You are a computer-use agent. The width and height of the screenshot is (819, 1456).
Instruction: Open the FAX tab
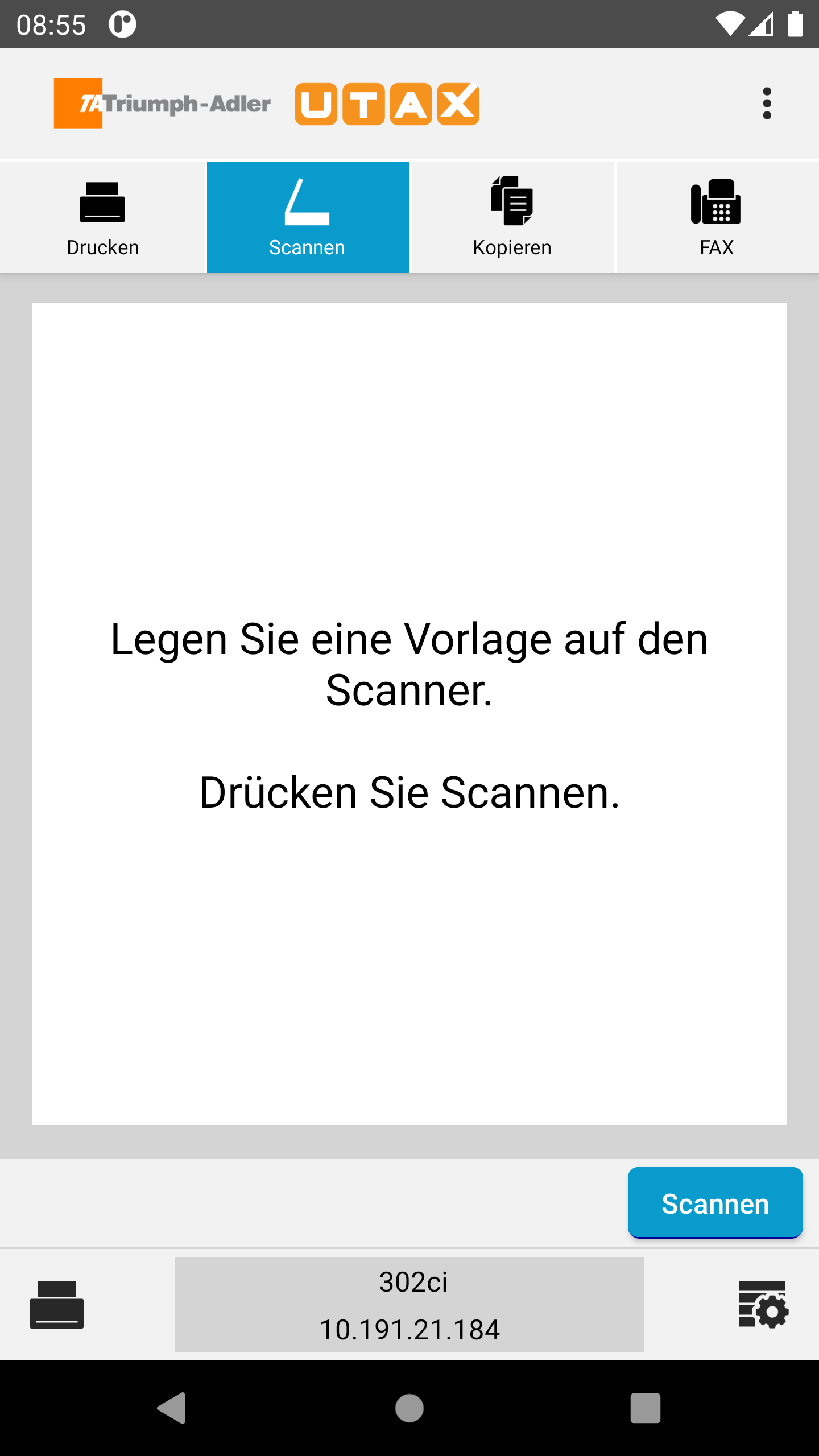point(717,217)
